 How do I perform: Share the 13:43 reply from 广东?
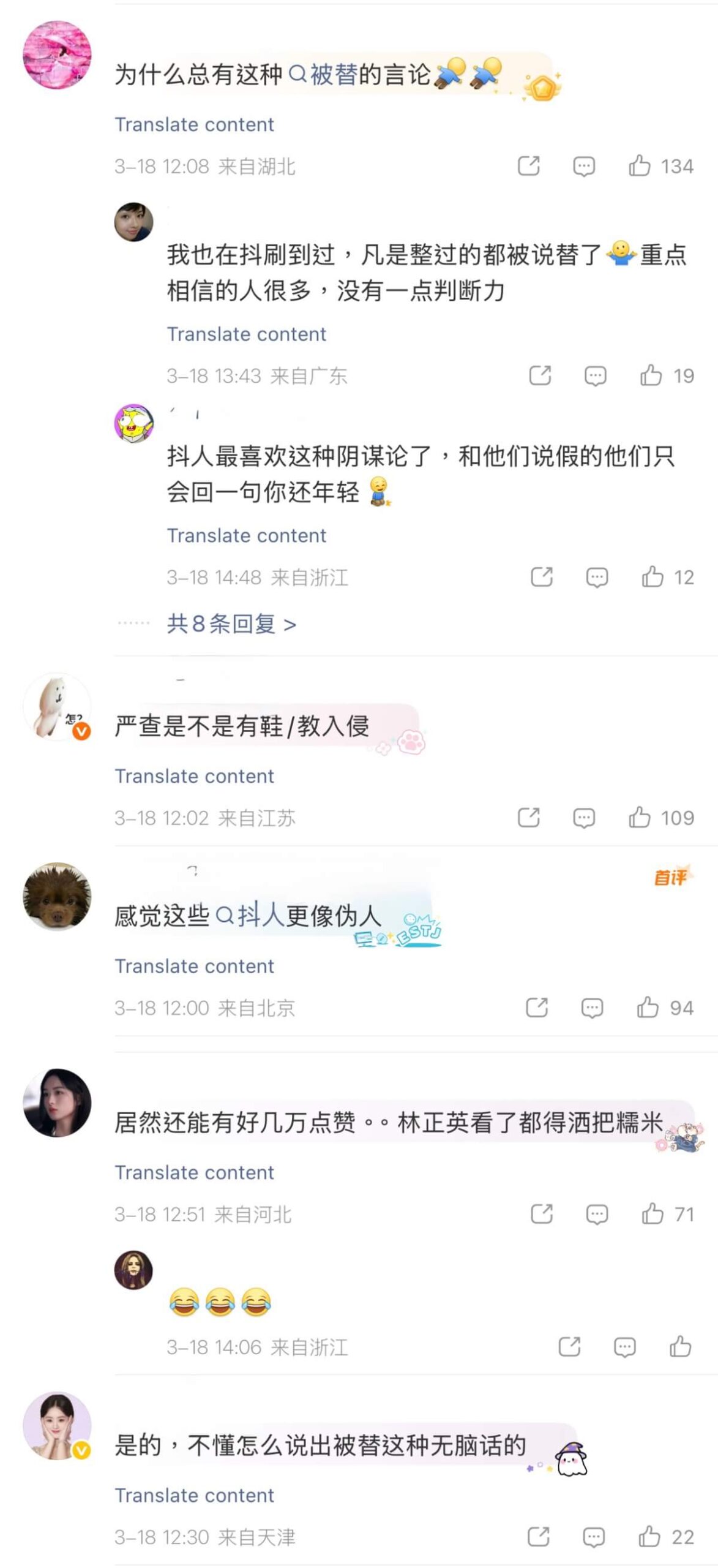(540, 375)
